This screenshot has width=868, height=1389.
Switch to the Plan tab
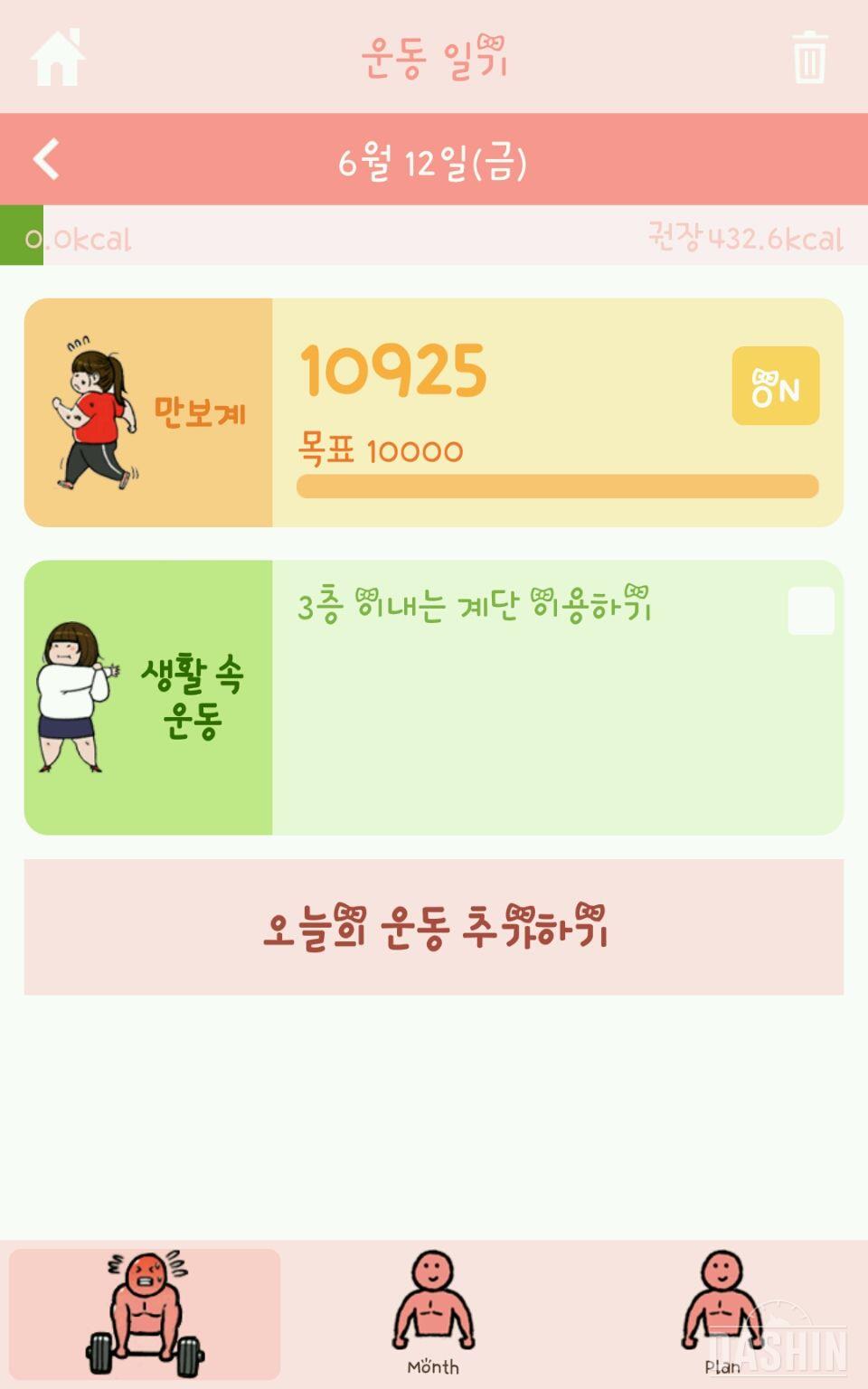point(722,1313)
